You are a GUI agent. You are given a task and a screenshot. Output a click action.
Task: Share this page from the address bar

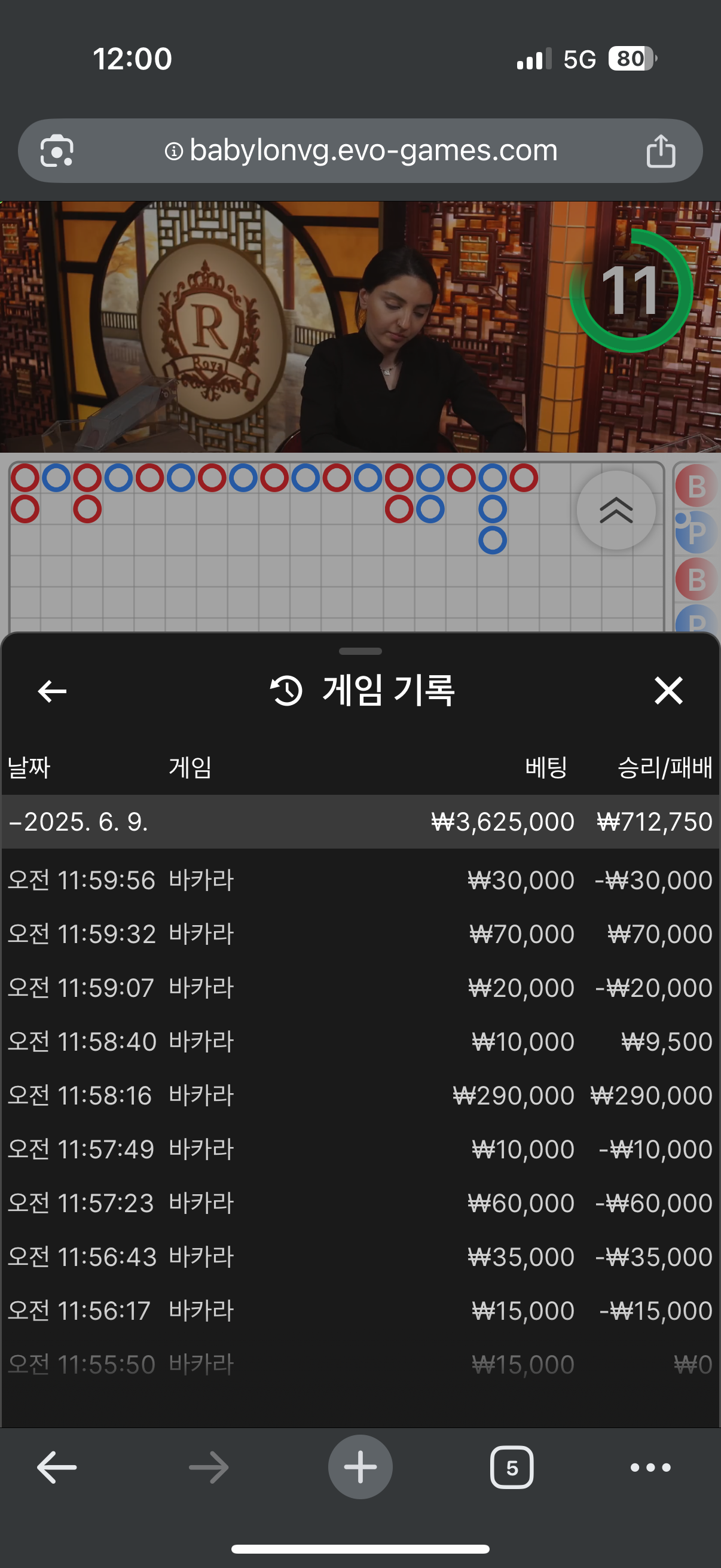tap(661, 151)
